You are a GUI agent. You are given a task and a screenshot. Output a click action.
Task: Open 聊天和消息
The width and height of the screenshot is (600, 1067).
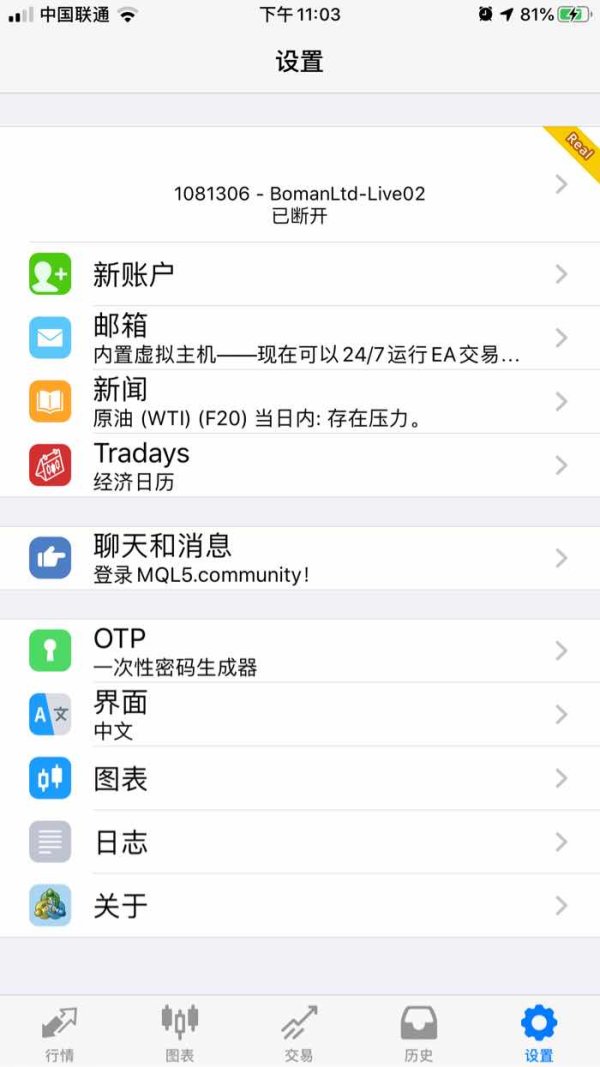click(300, 558)
